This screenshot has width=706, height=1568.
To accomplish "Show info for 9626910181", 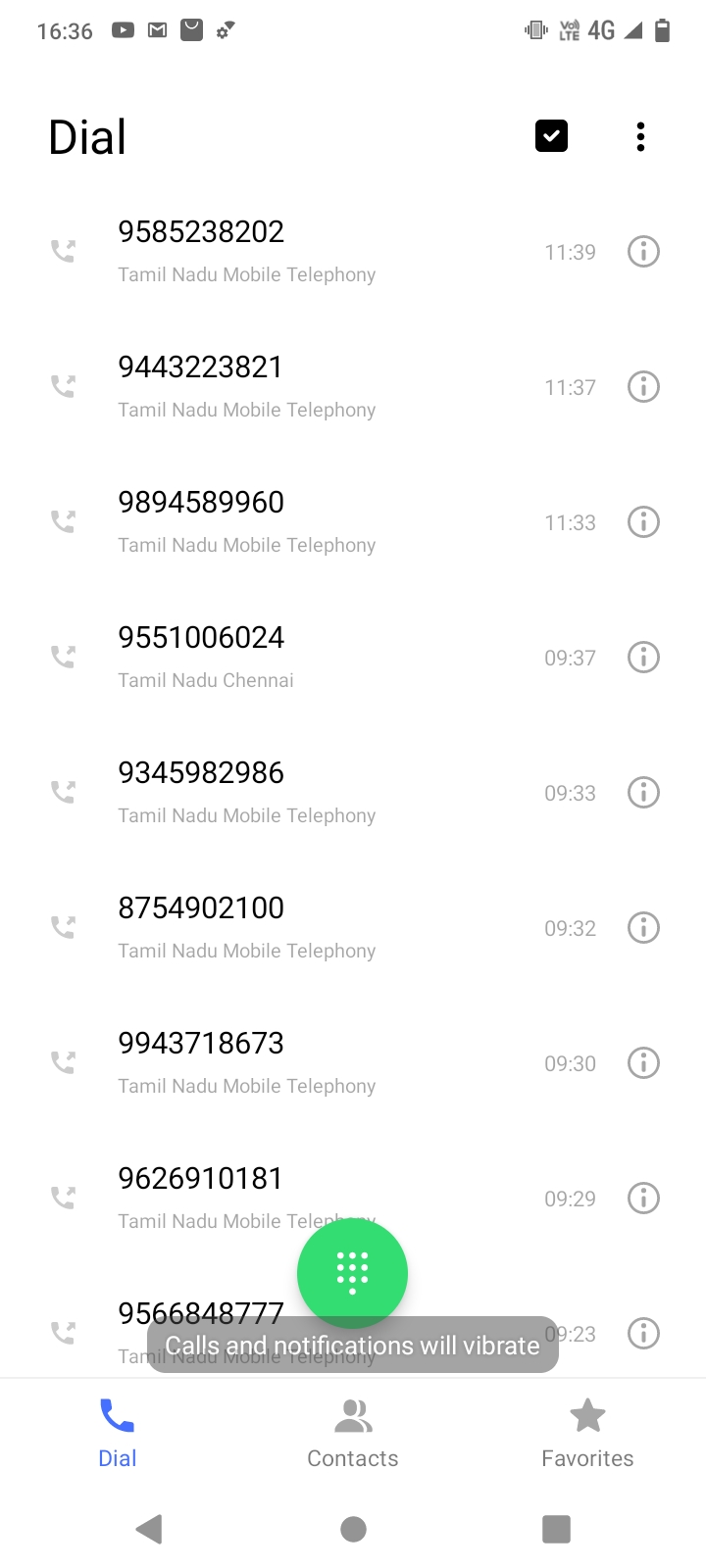I will click(x=643, y=1199).
